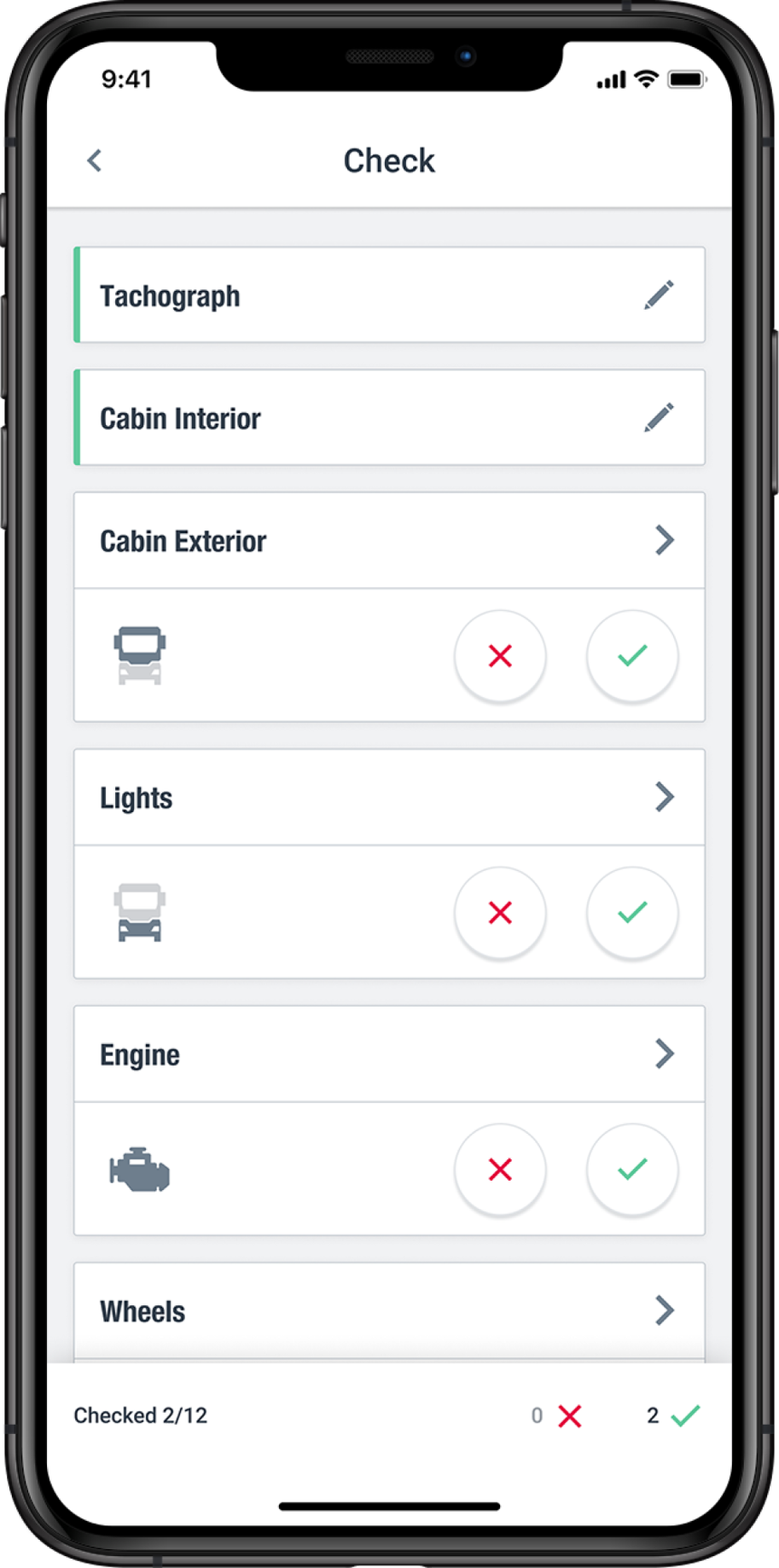779x1568 pixels.
Task: Mark Lights as failed
Action: 500,912
